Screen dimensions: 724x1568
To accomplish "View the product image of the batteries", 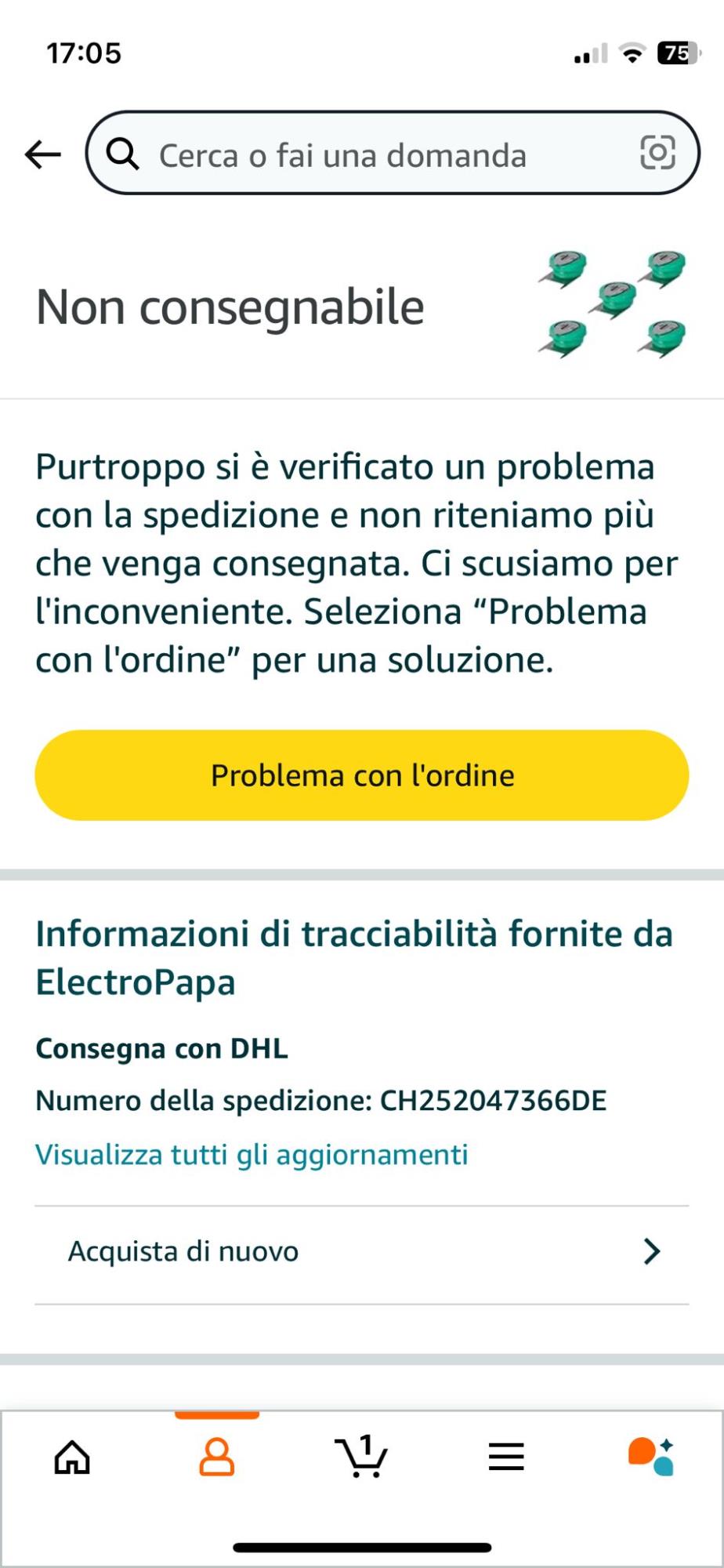I will (614, 303).
